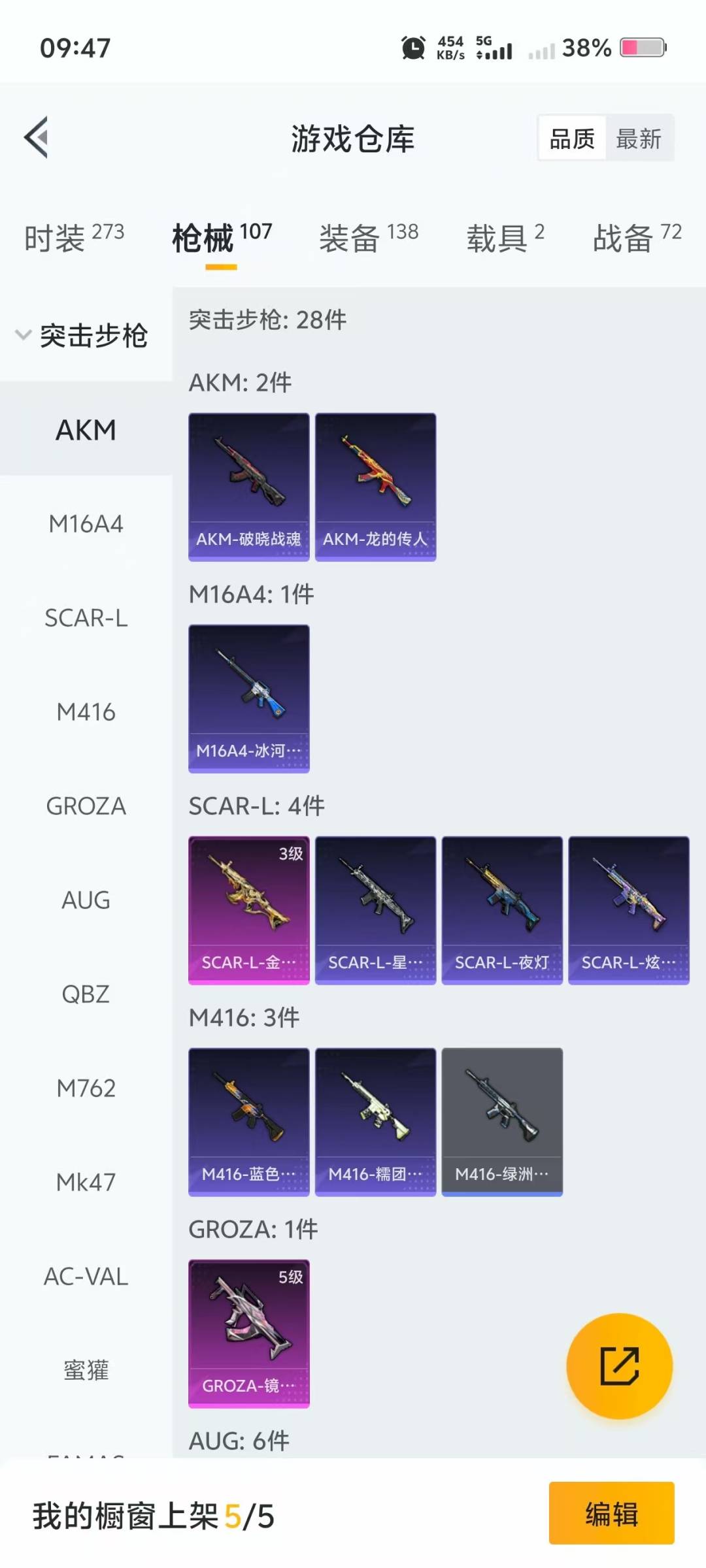Viewport: 706px width, 1568px height.
Task: View the AKM-龙的传人 skin
Action: (x=375, y=487)
